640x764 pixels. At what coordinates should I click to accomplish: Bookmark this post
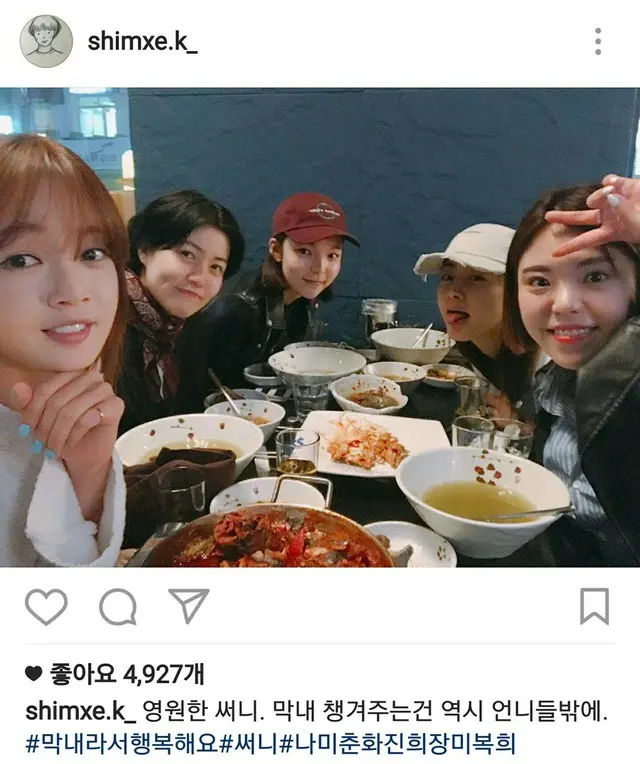(x=594, y=606)
